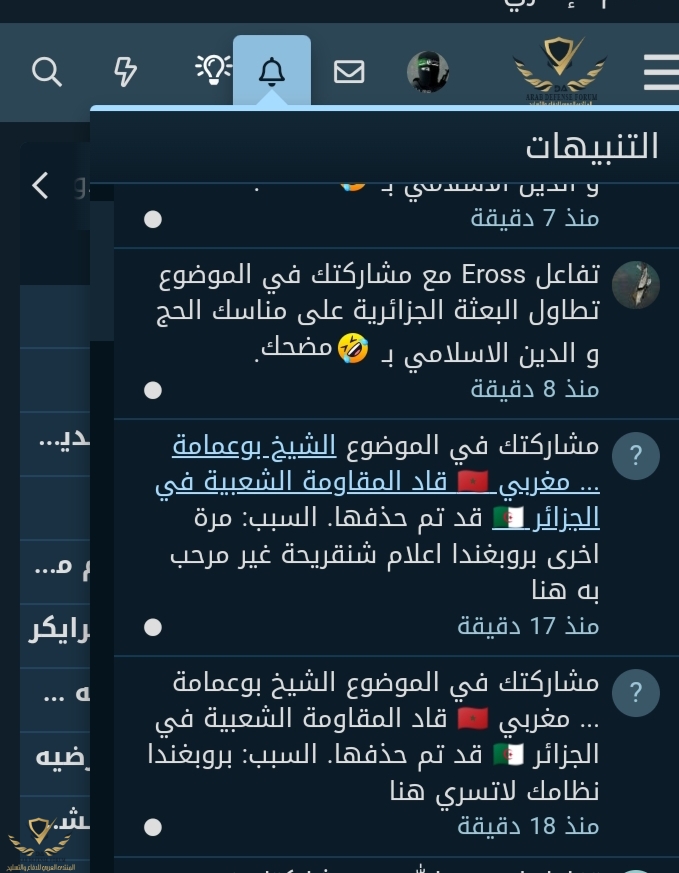
Task: Tap the lightbulb style toggle icon
Action: 212,70
